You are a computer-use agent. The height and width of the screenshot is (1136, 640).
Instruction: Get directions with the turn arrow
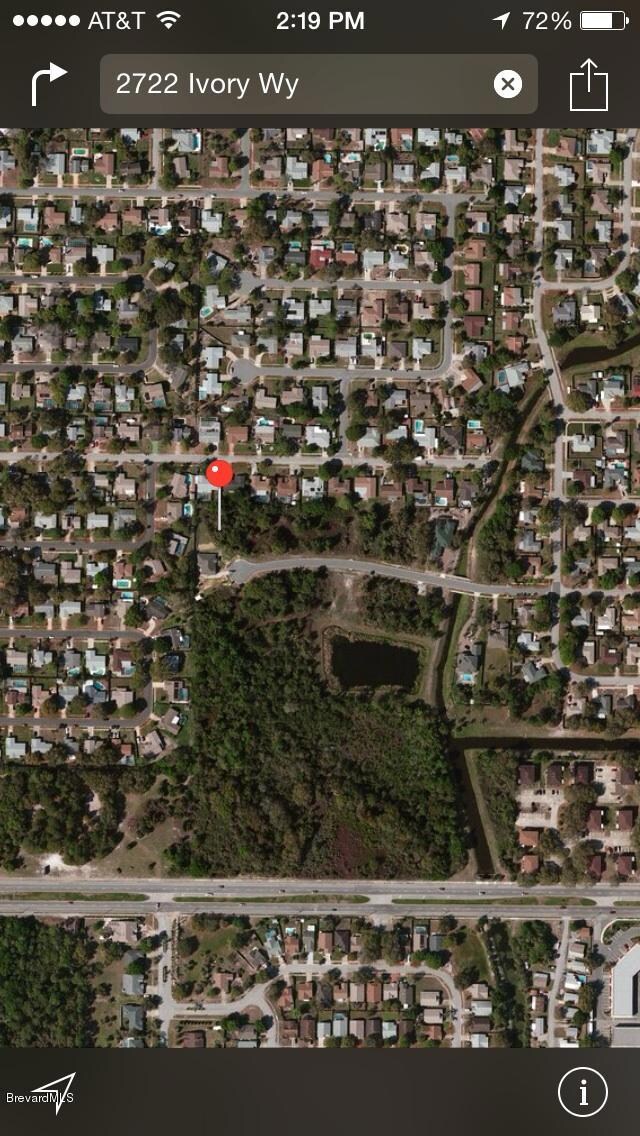(48, 84)
